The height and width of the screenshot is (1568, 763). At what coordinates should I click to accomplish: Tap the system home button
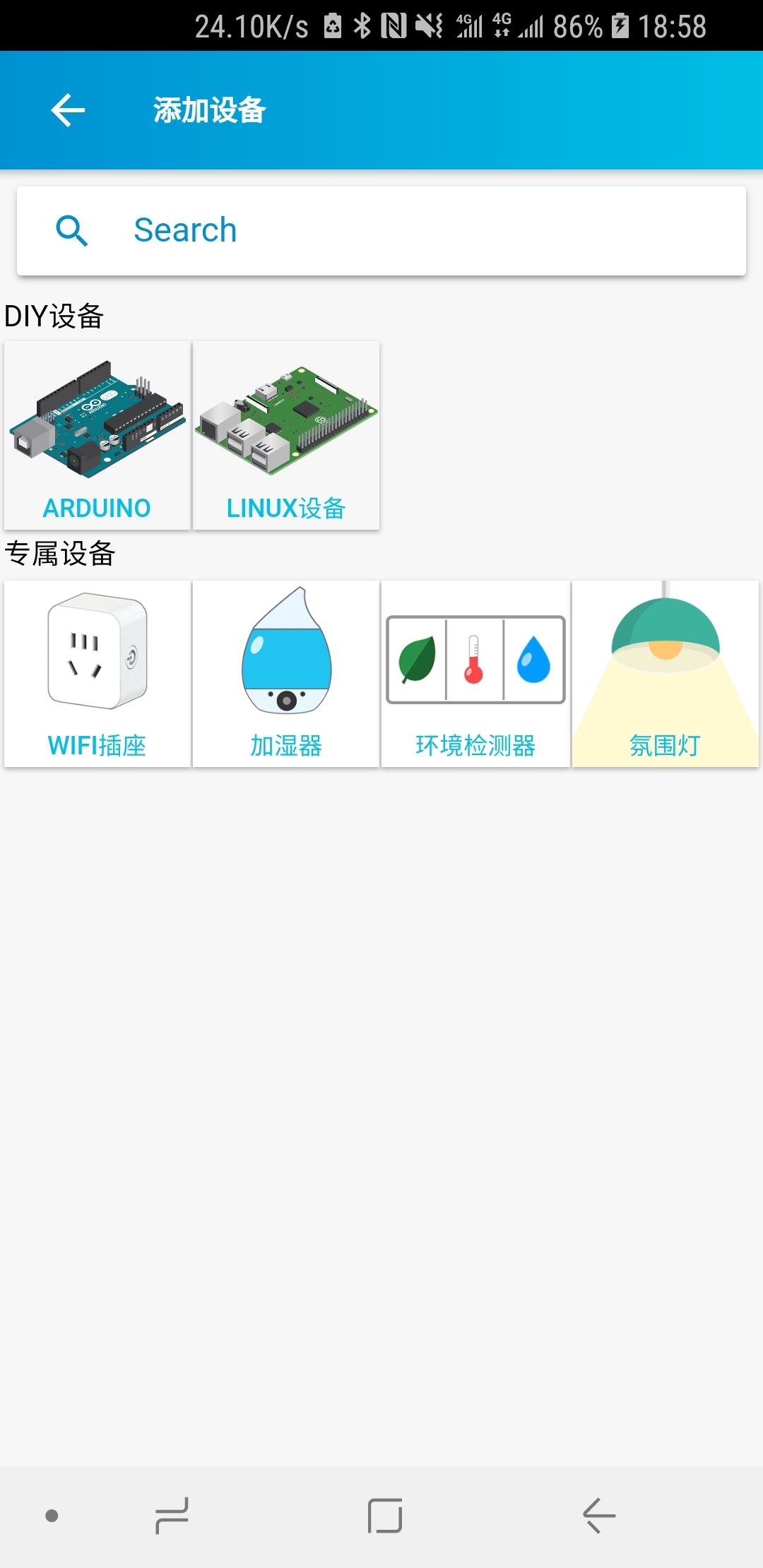click(x=385, y=1516)
